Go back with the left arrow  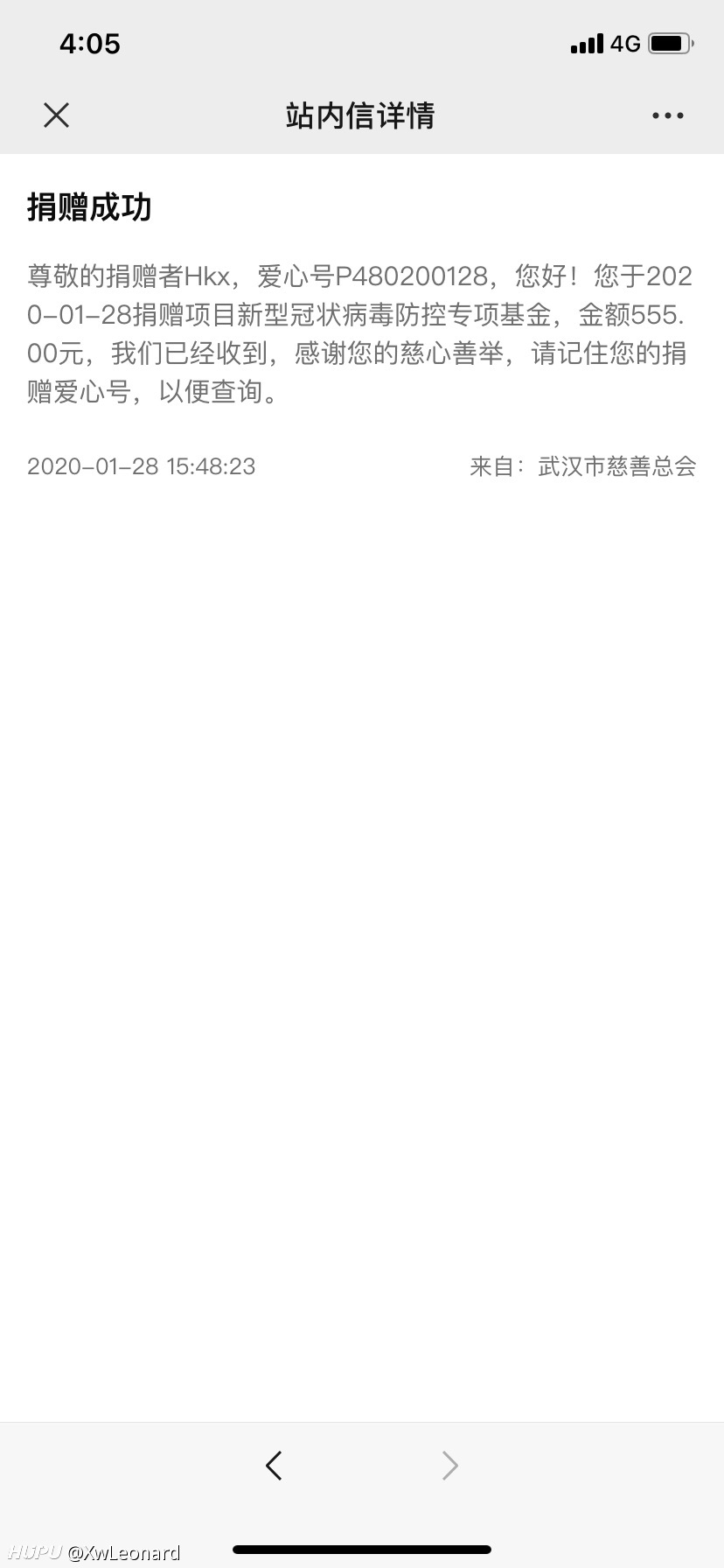coord(274,1465)
